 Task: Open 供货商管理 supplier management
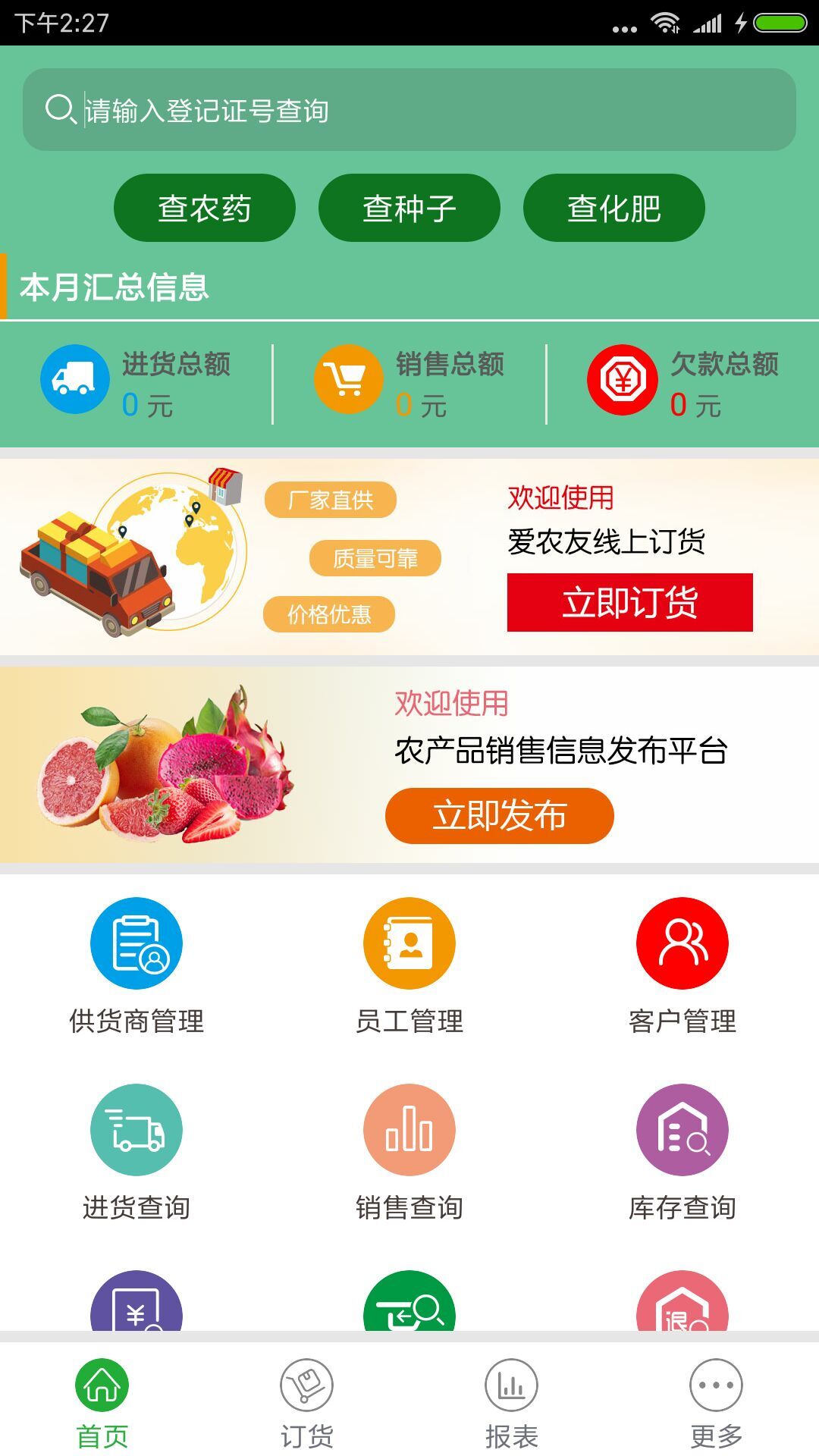point(136,965)
